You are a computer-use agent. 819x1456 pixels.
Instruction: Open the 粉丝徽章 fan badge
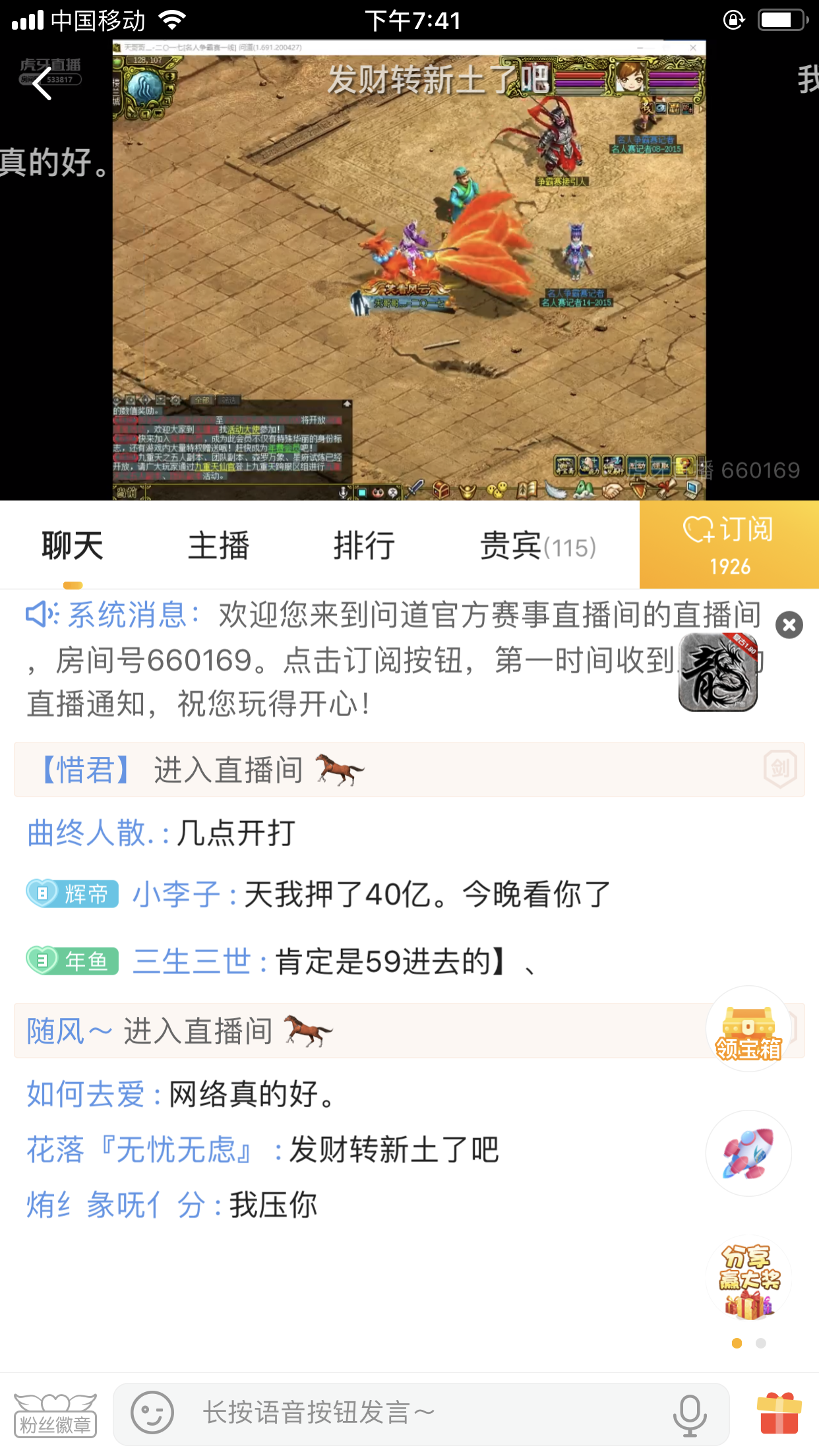pyautogui.click(x=55, y=1415)
